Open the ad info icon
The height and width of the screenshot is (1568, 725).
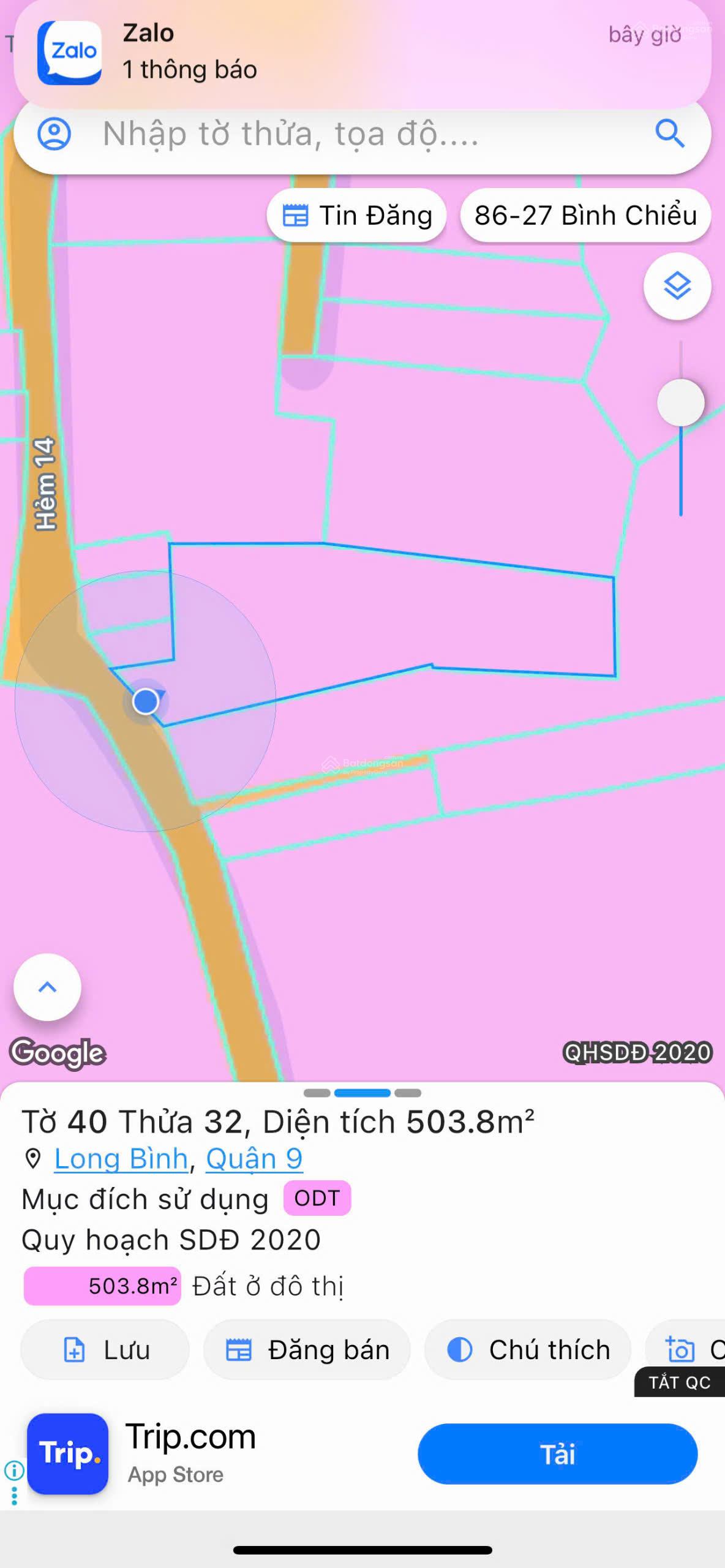pyautogui.click(x=14, y=1470)
